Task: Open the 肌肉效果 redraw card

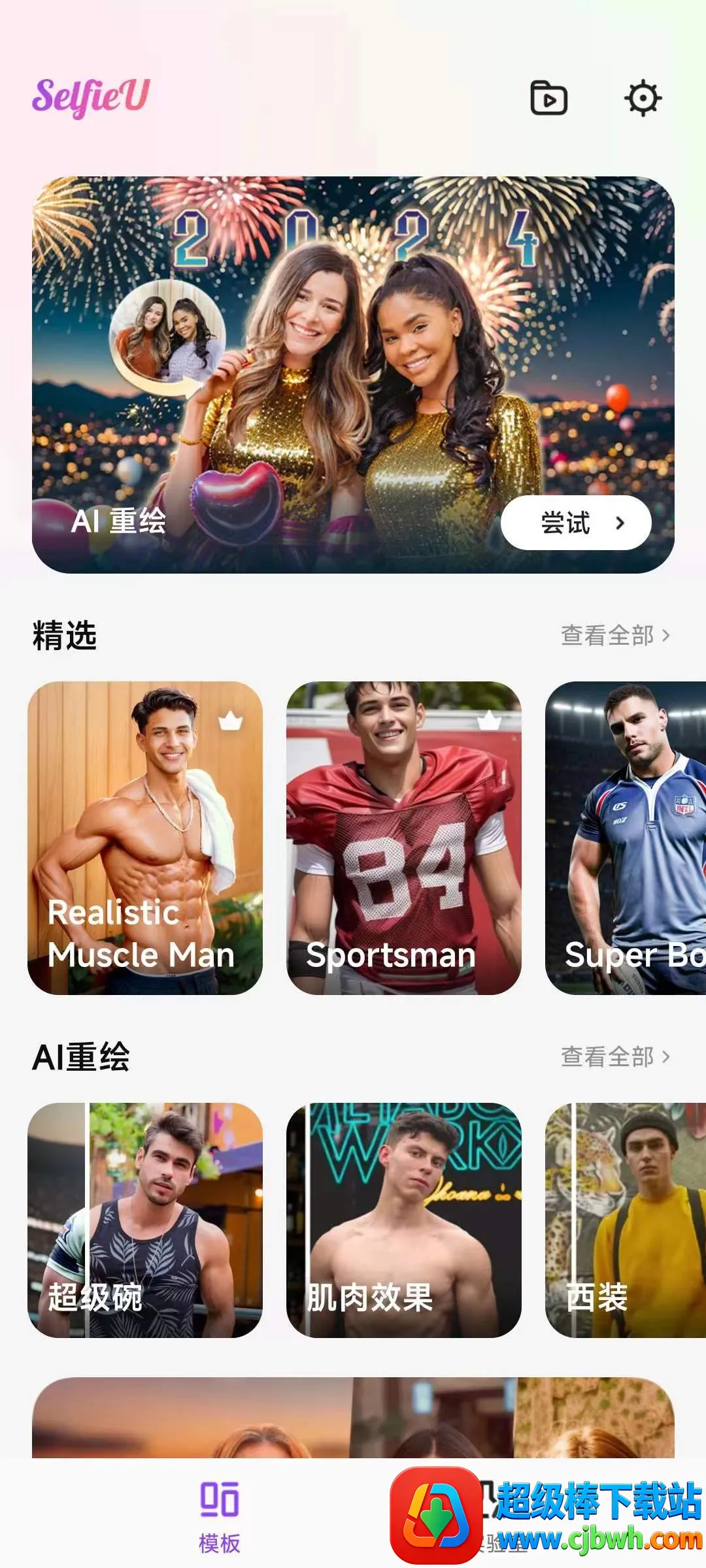Action: click(404, 1220)
